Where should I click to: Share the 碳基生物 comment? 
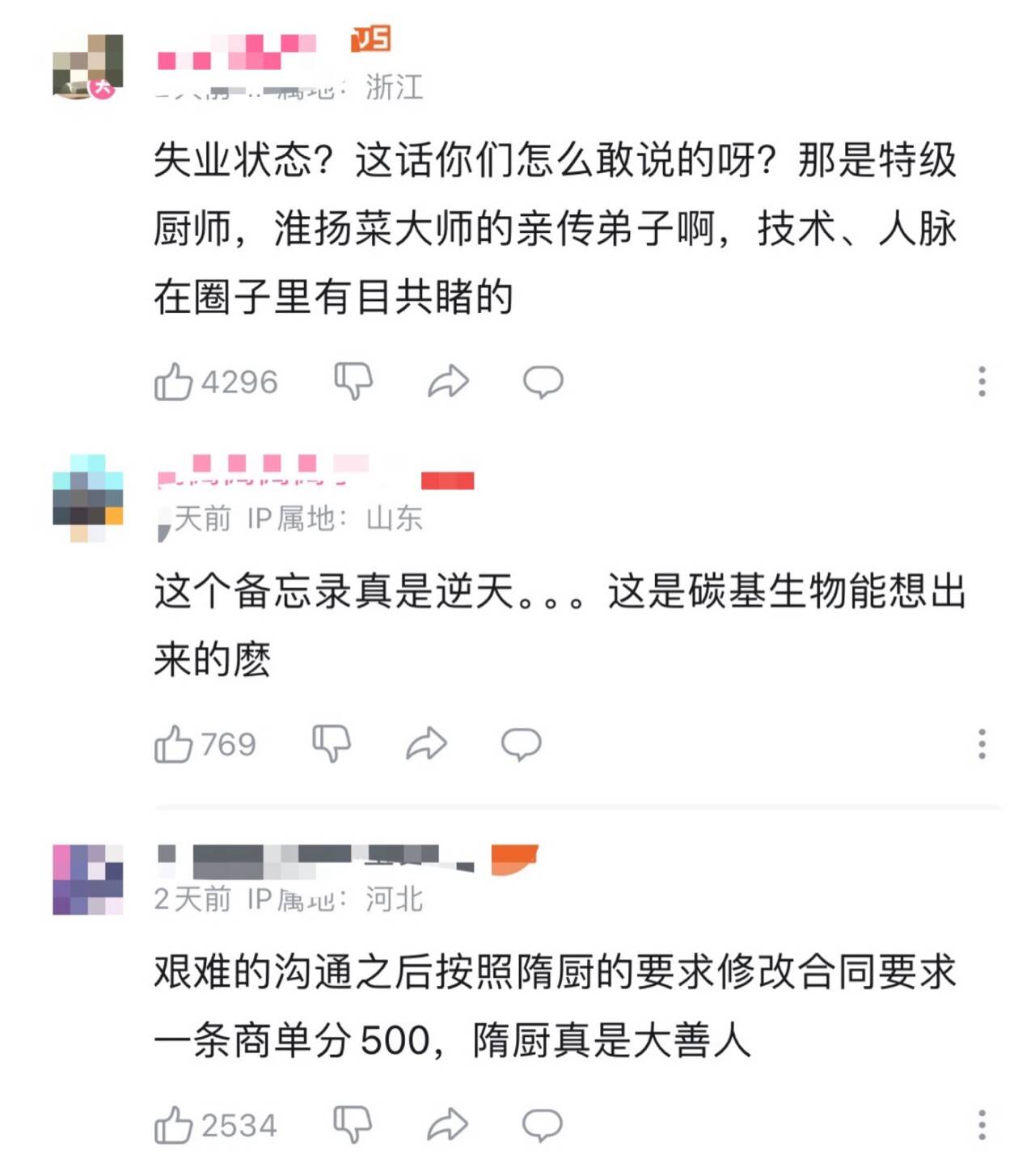point(426,743)
